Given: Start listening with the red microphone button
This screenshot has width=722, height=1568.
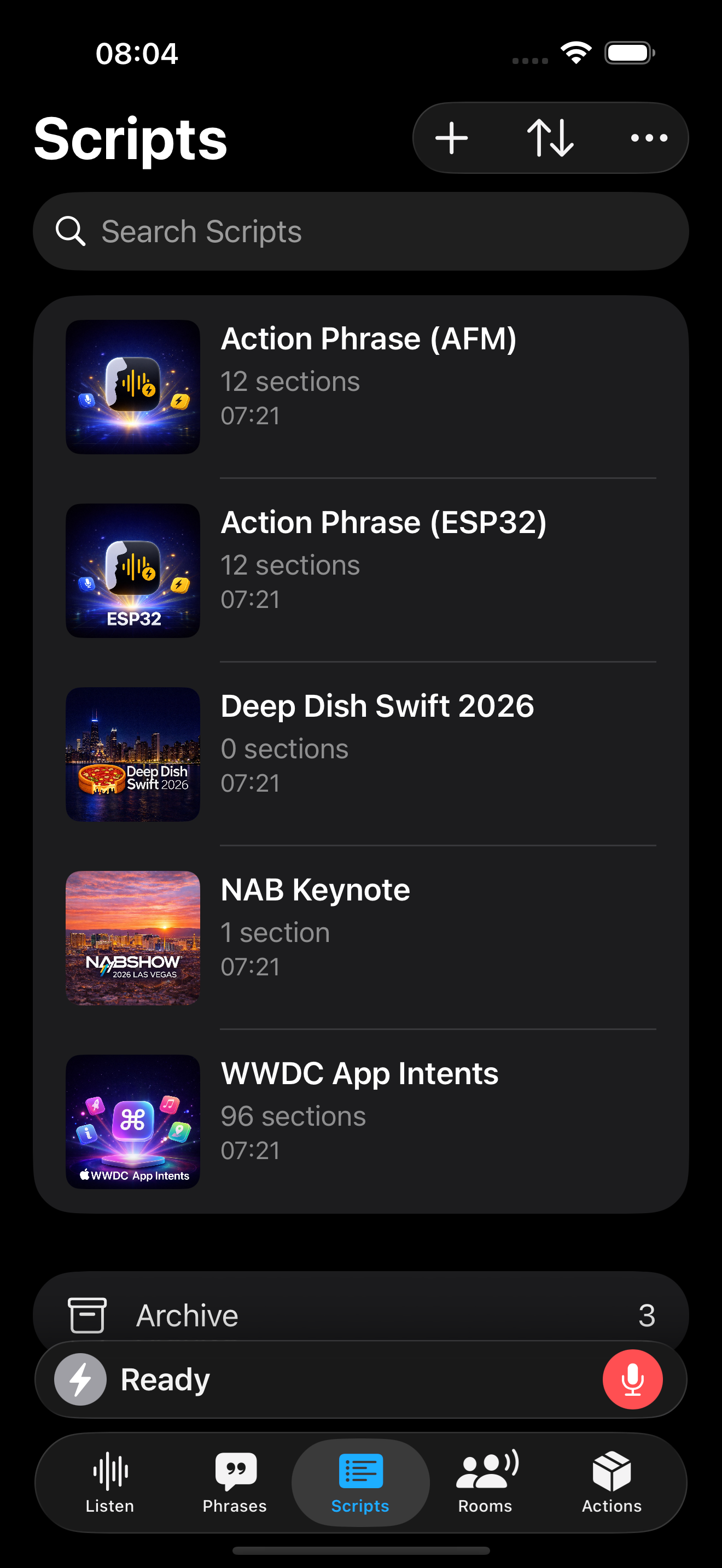Looking at the screenshot, I should (x=632, y=1379).
